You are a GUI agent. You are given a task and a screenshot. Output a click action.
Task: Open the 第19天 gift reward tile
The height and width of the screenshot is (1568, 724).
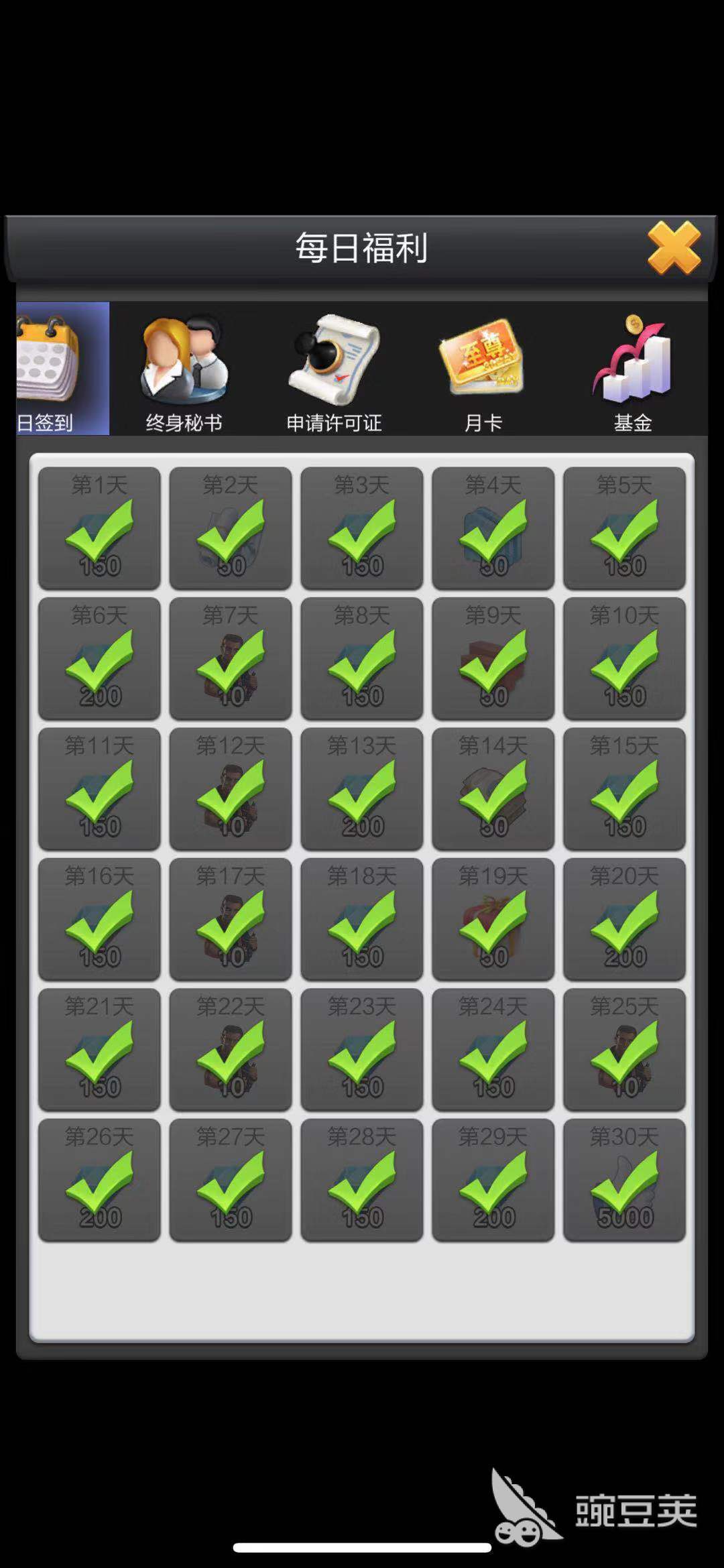493,919
